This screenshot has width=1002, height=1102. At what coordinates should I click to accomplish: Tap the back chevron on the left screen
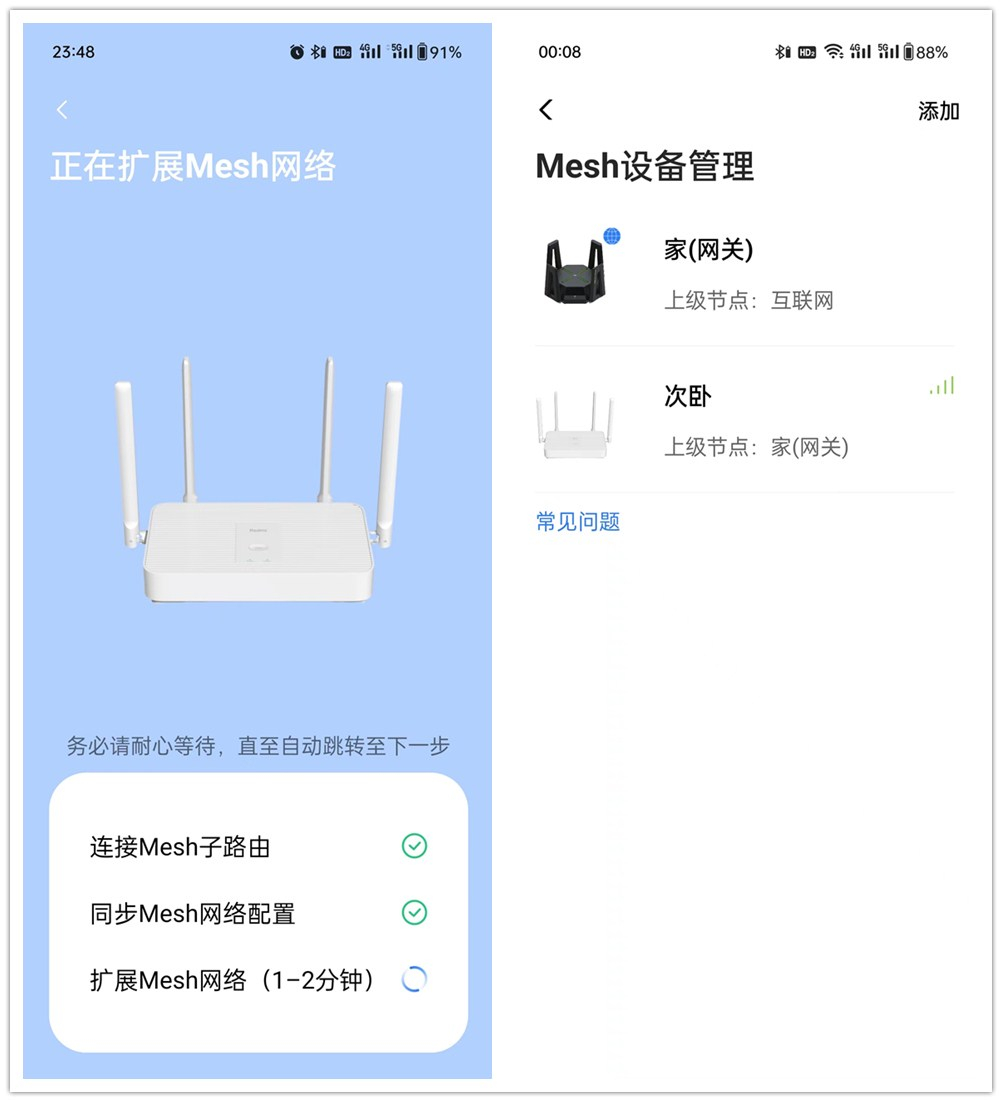[62, 109]
